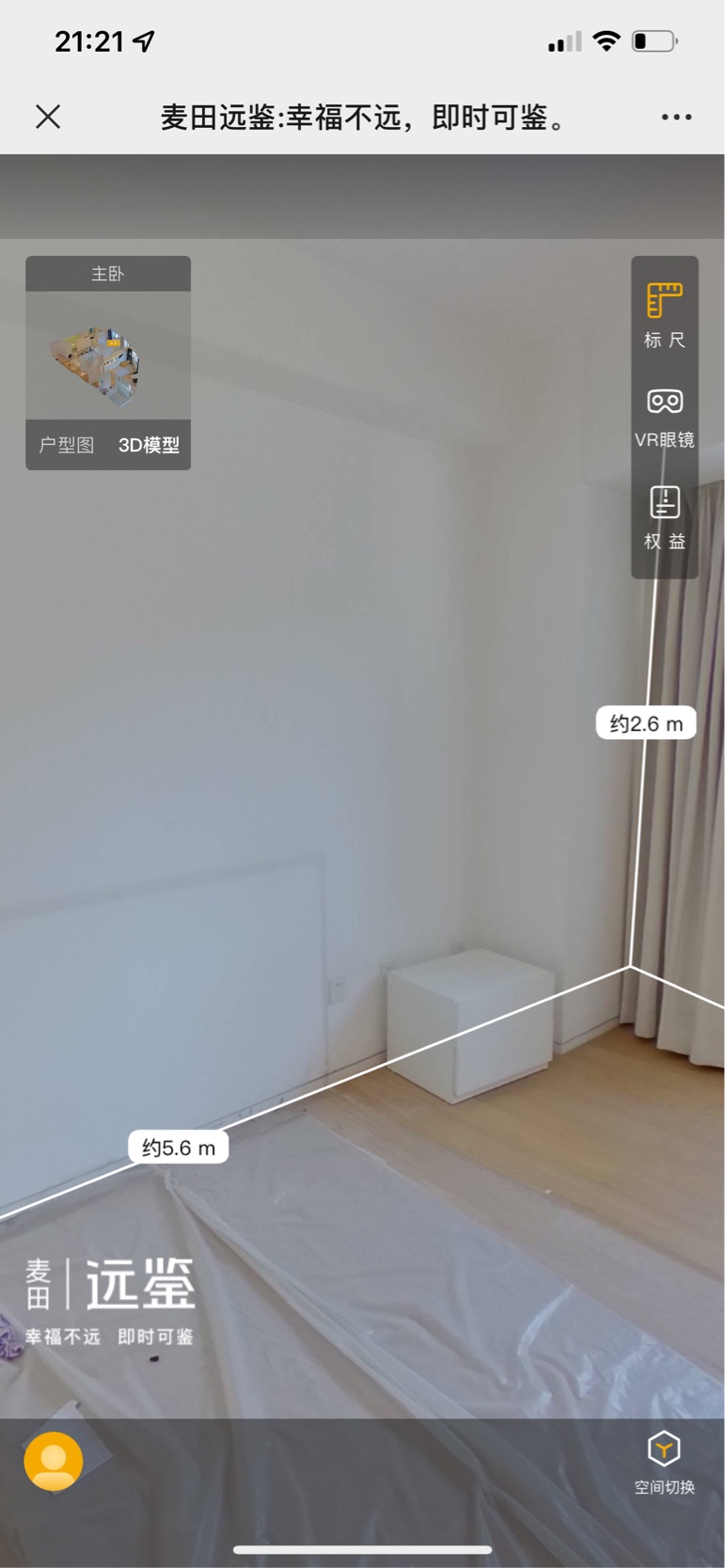This screenshot has height=1568, width=725.
Task: Toggle the 标尺 ruler tool
Action: (665, 314)
